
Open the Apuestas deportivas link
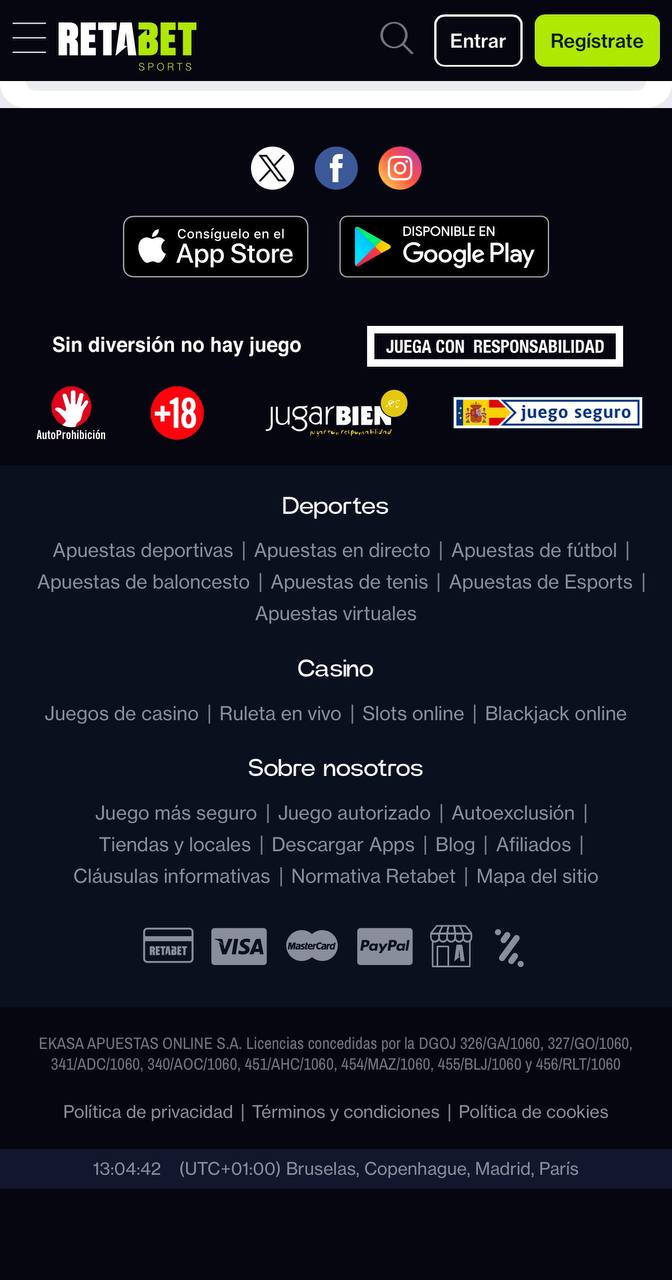point(142,550)
